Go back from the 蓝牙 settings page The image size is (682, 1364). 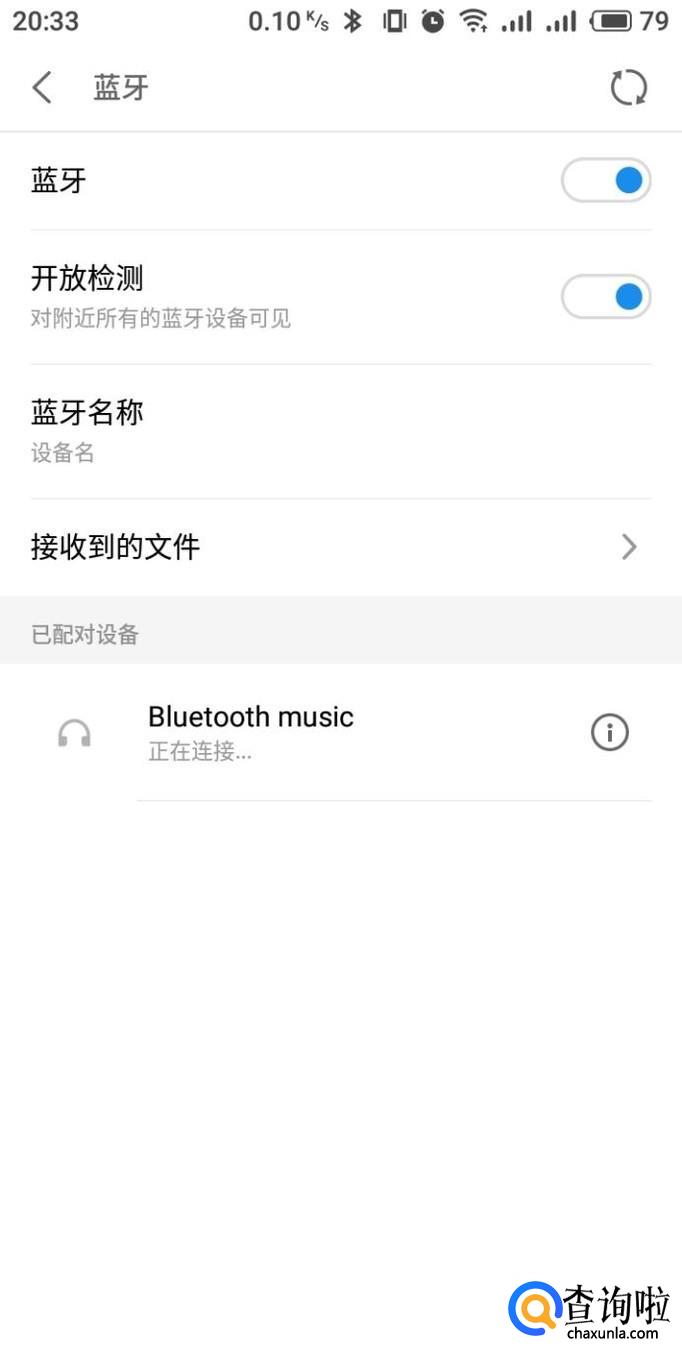pyautogui.click(x=42, y=88)
